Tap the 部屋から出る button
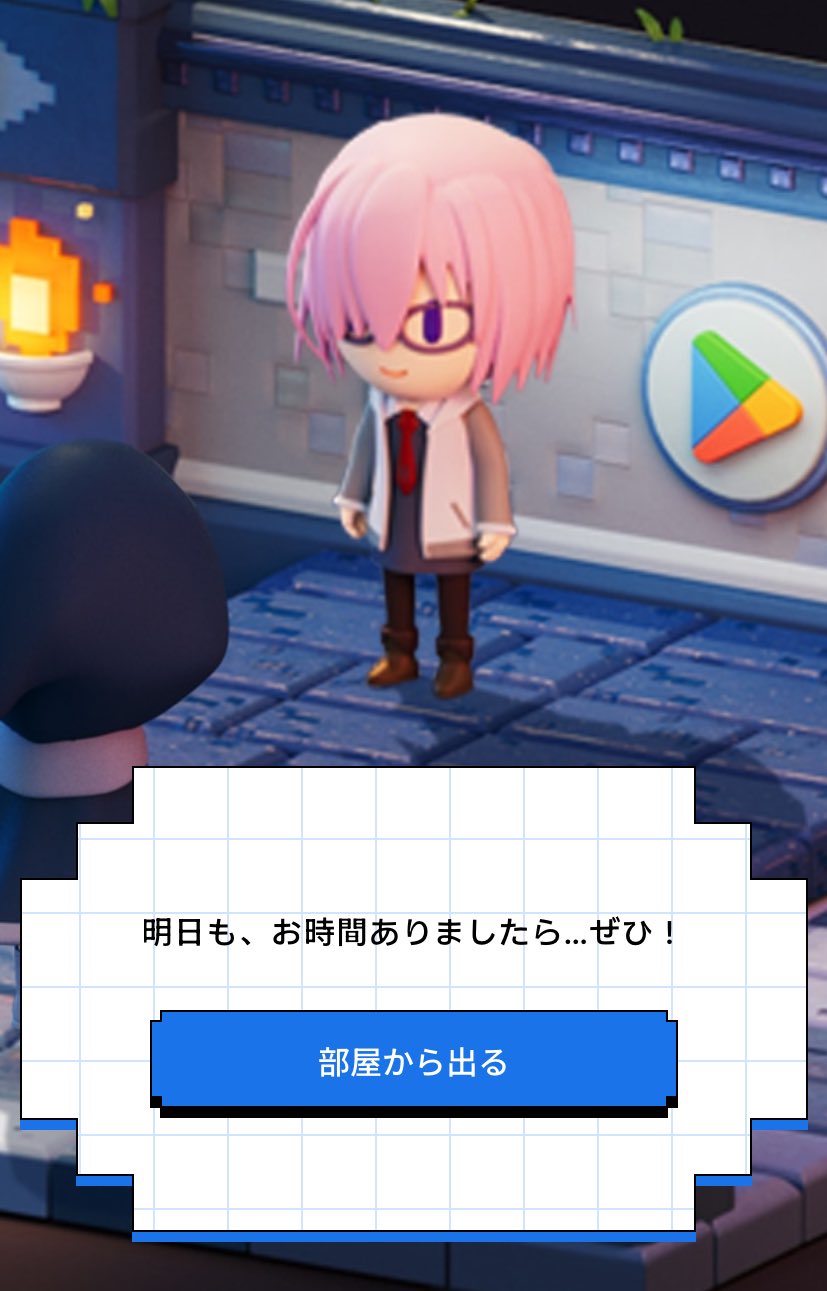The image size is (827, 1291). pyautogui.click(x=413, y=1060)
